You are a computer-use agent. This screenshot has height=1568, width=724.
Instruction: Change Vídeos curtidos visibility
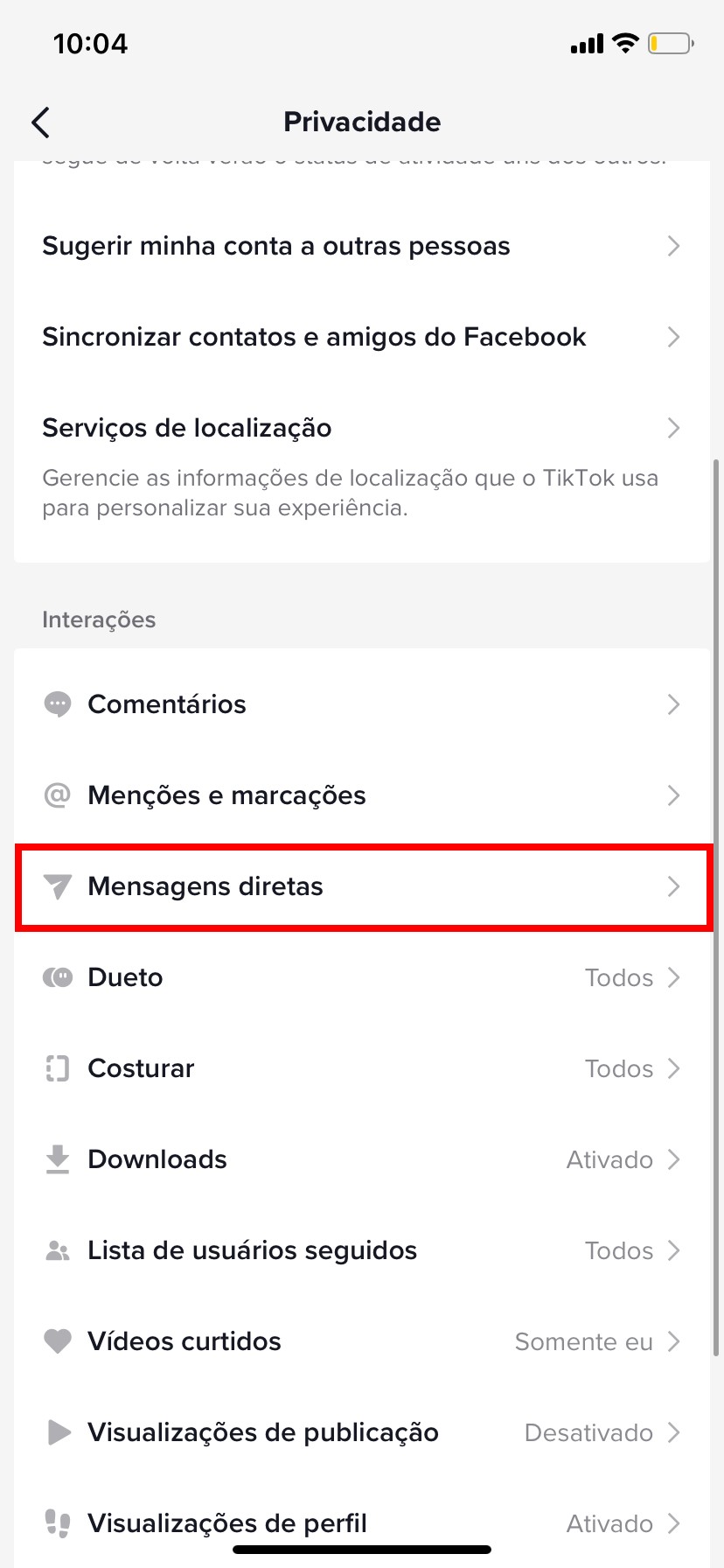[362, 1341]
